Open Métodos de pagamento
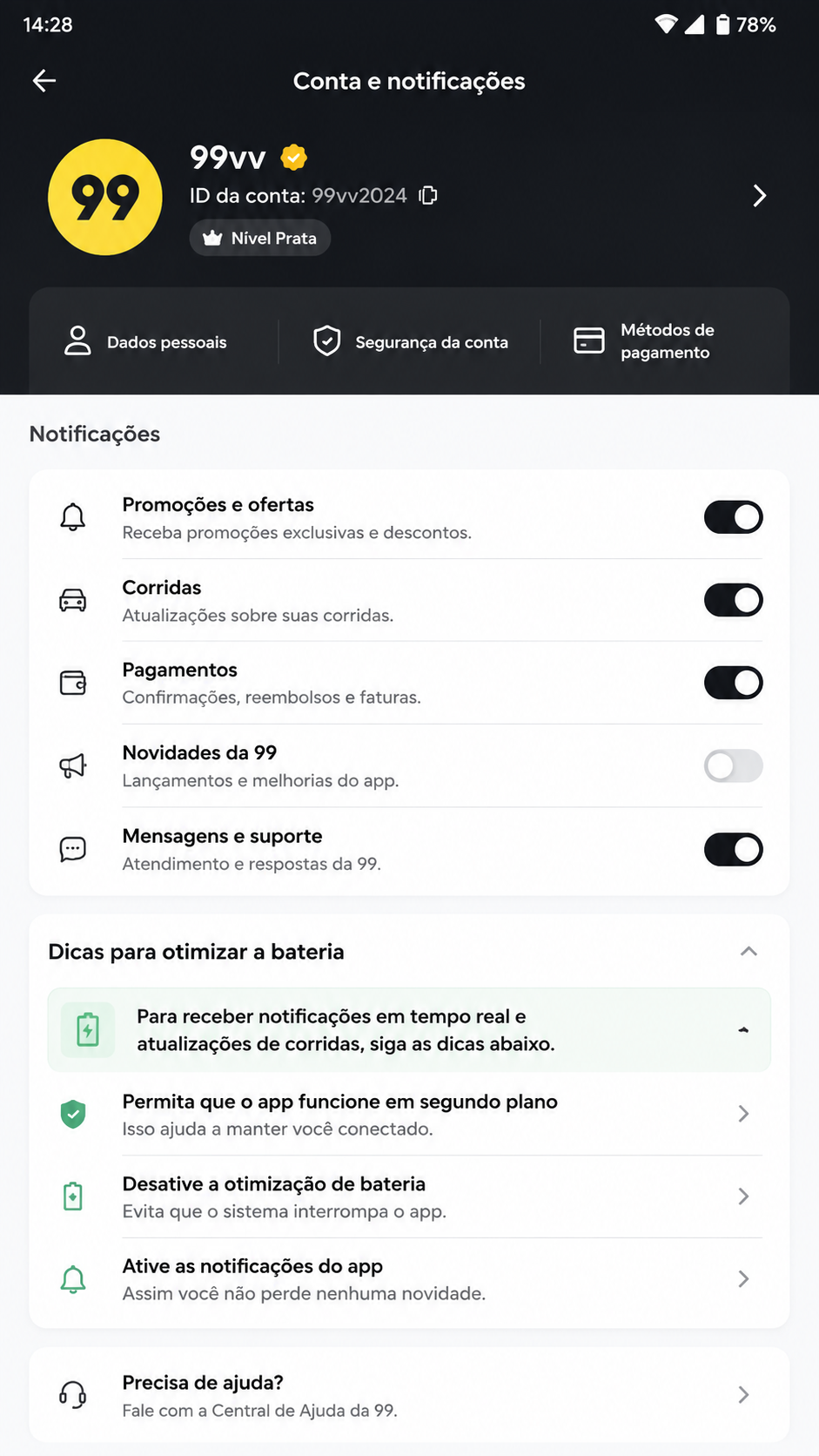The height and width of the screenshot is (1456, 819). coord(644,341)
